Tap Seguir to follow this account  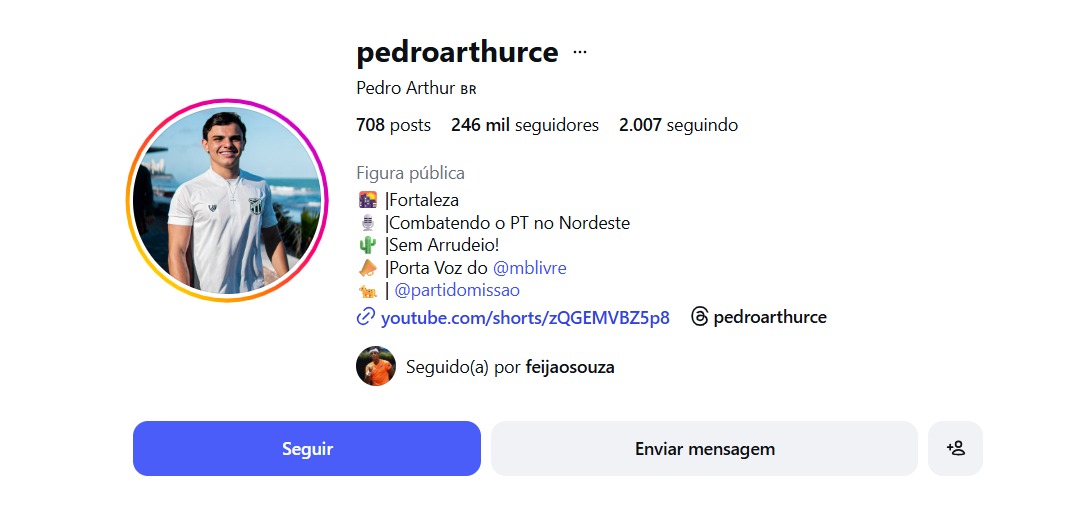pyautogui.click(x=307, y=448)
